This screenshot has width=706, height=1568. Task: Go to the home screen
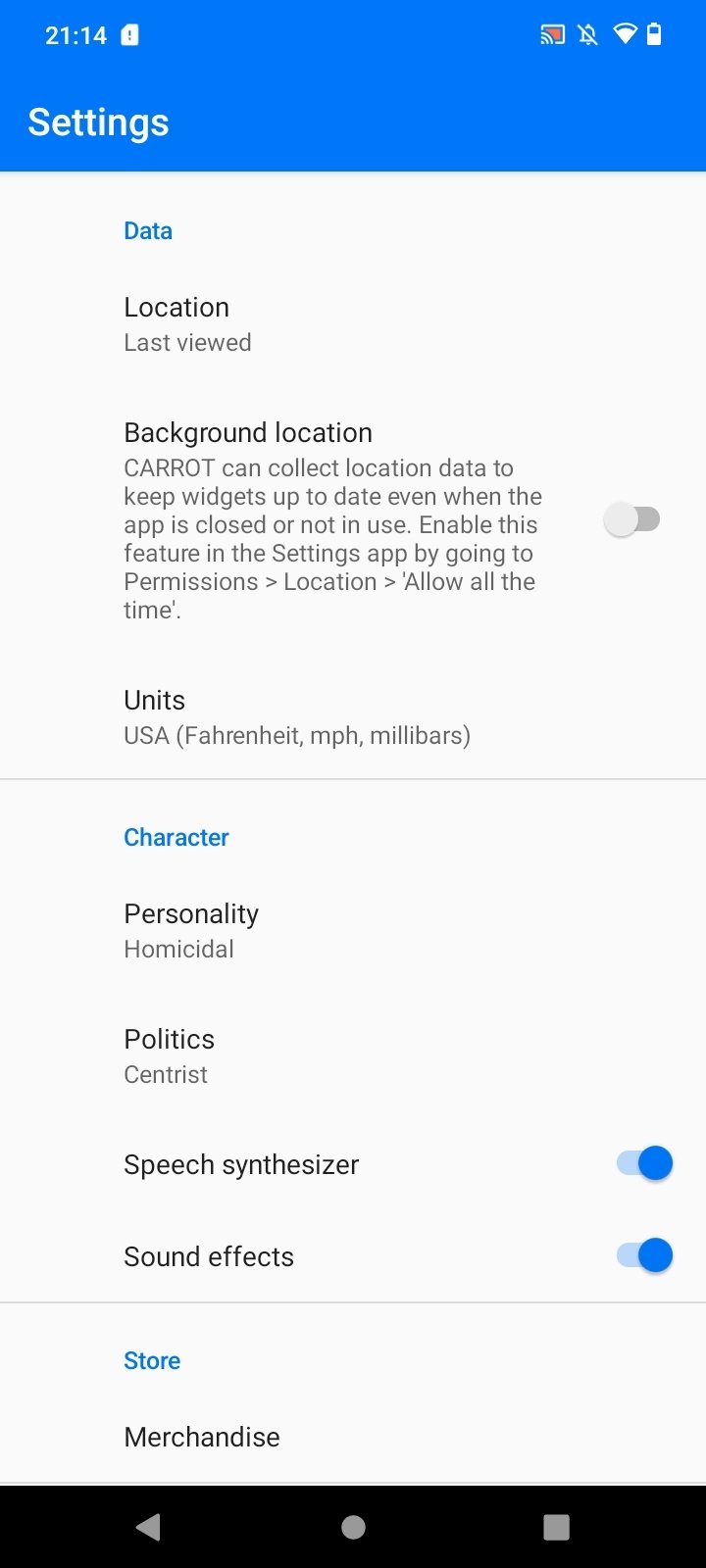click(x=353, y=1527)
